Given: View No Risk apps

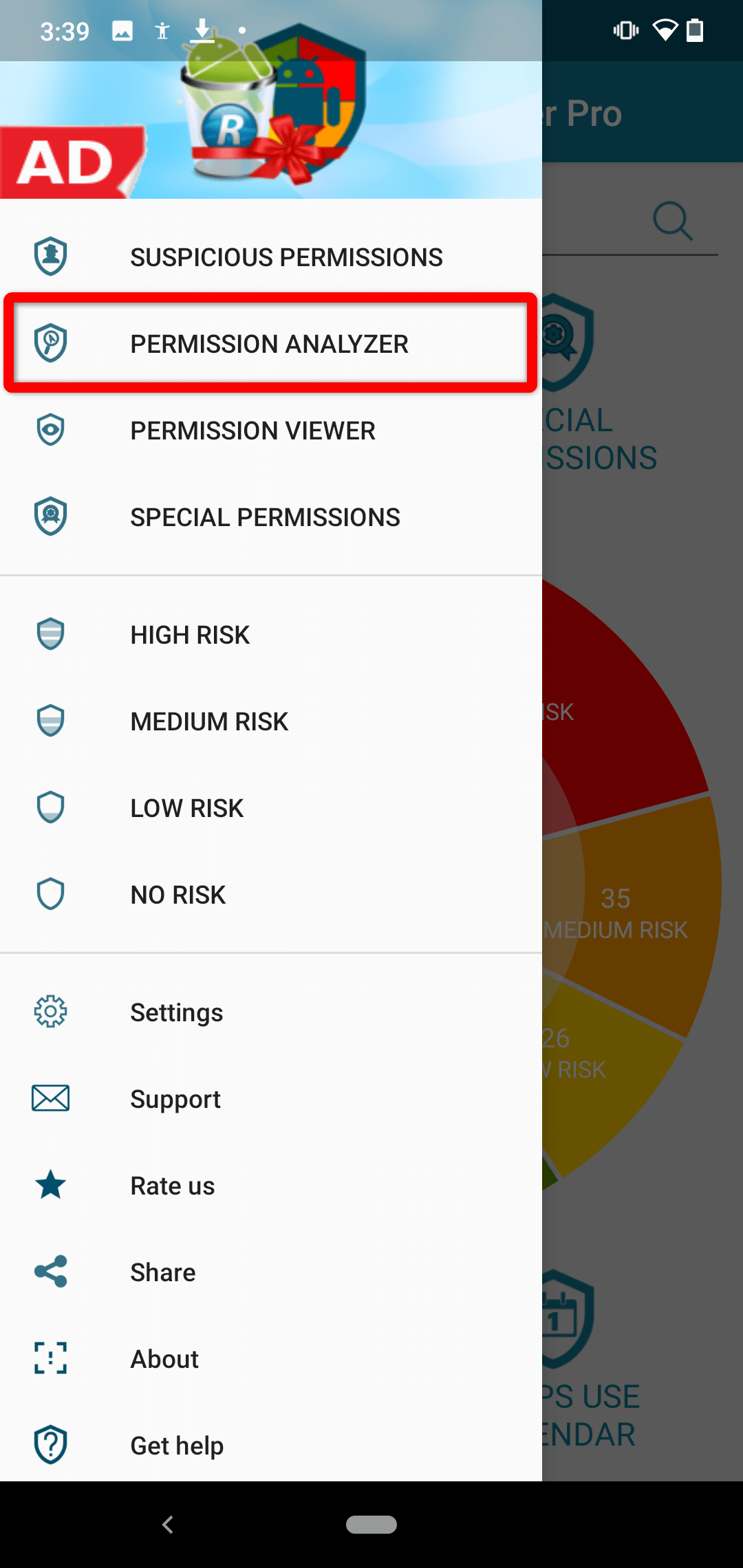Looking at the screenshot, I should click(x=271, y=894).
